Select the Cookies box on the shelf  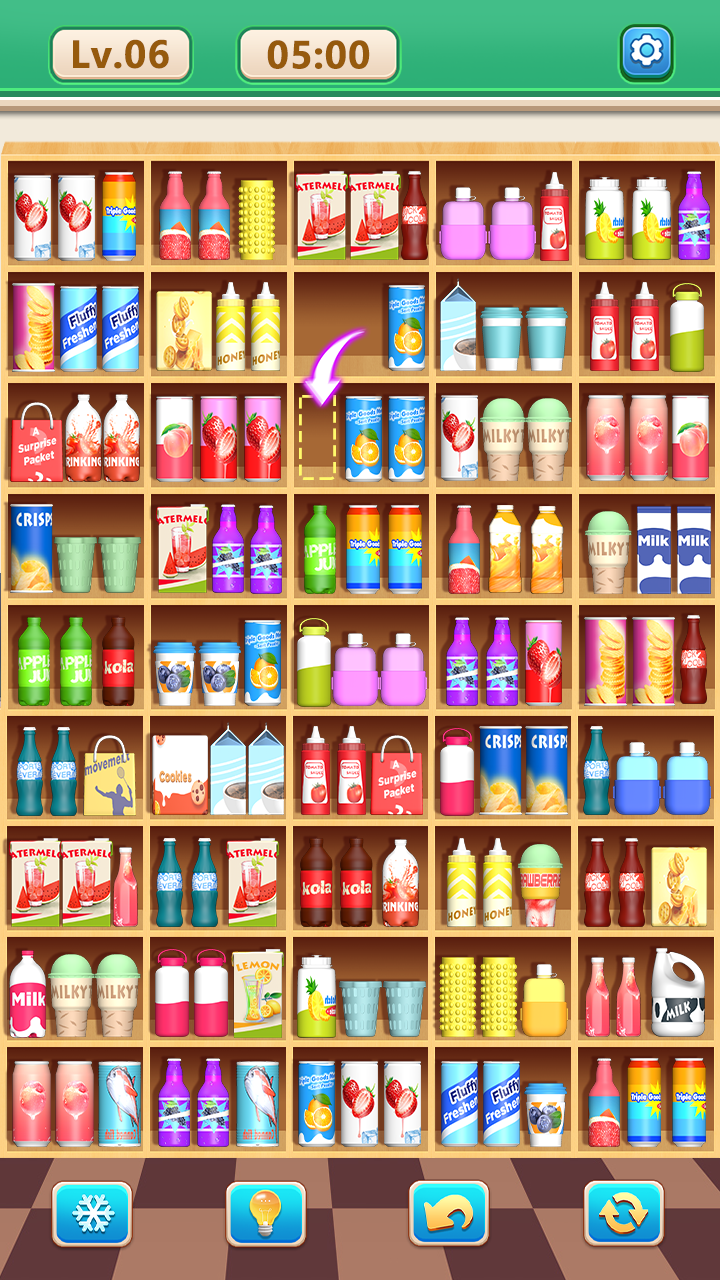coord(180,774)
